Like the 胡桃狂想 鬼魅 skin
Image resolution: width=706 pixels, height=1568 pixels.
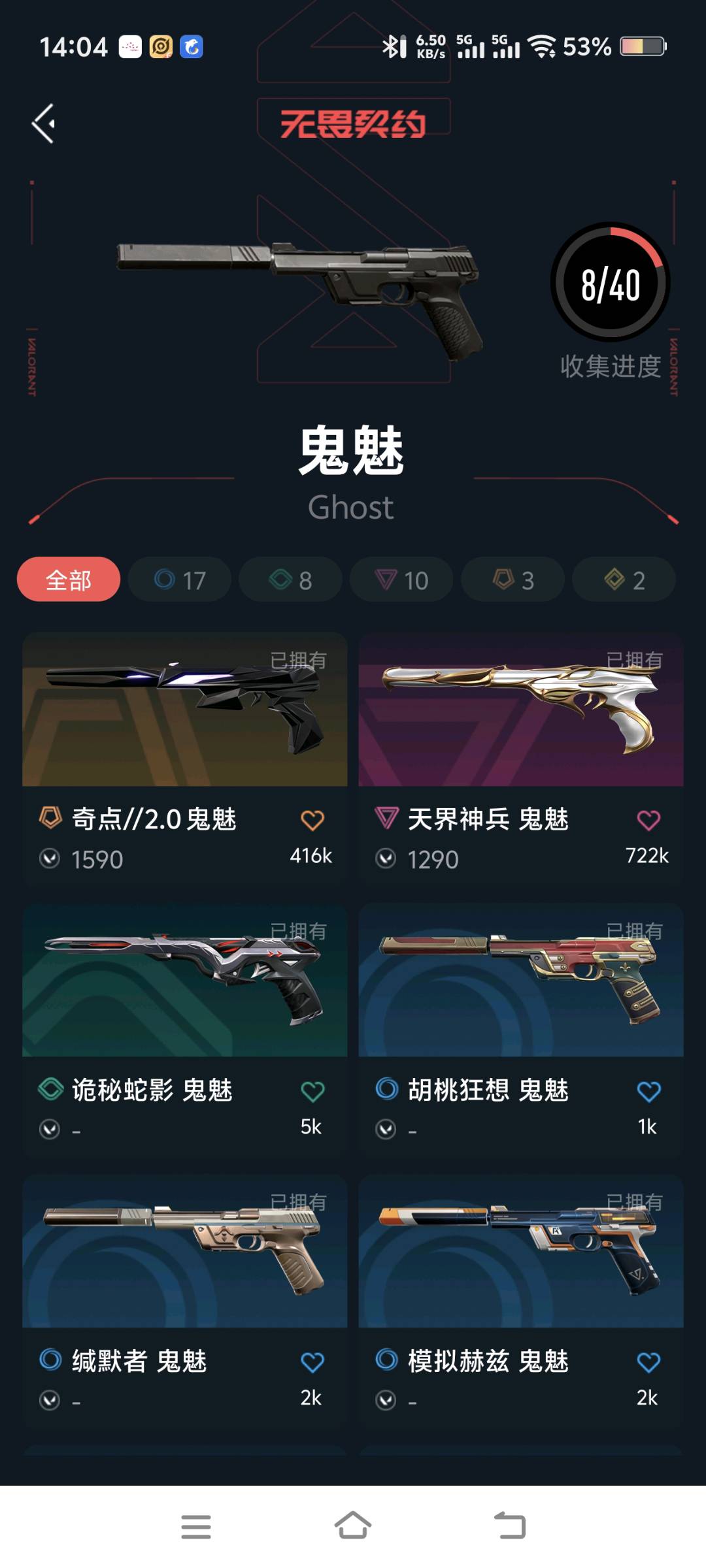(648, 1091)
